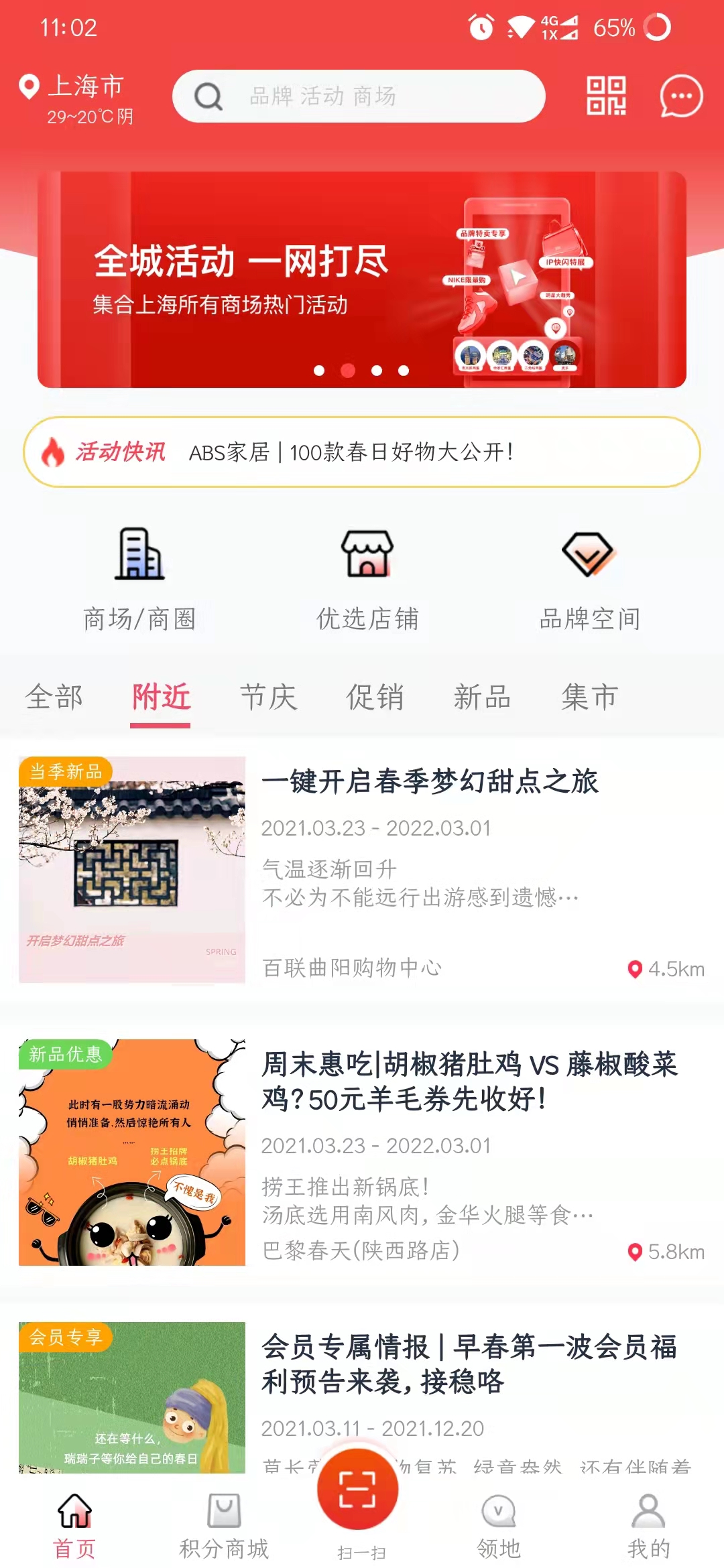Open city selector showing 上海市

tap(86, 84)
